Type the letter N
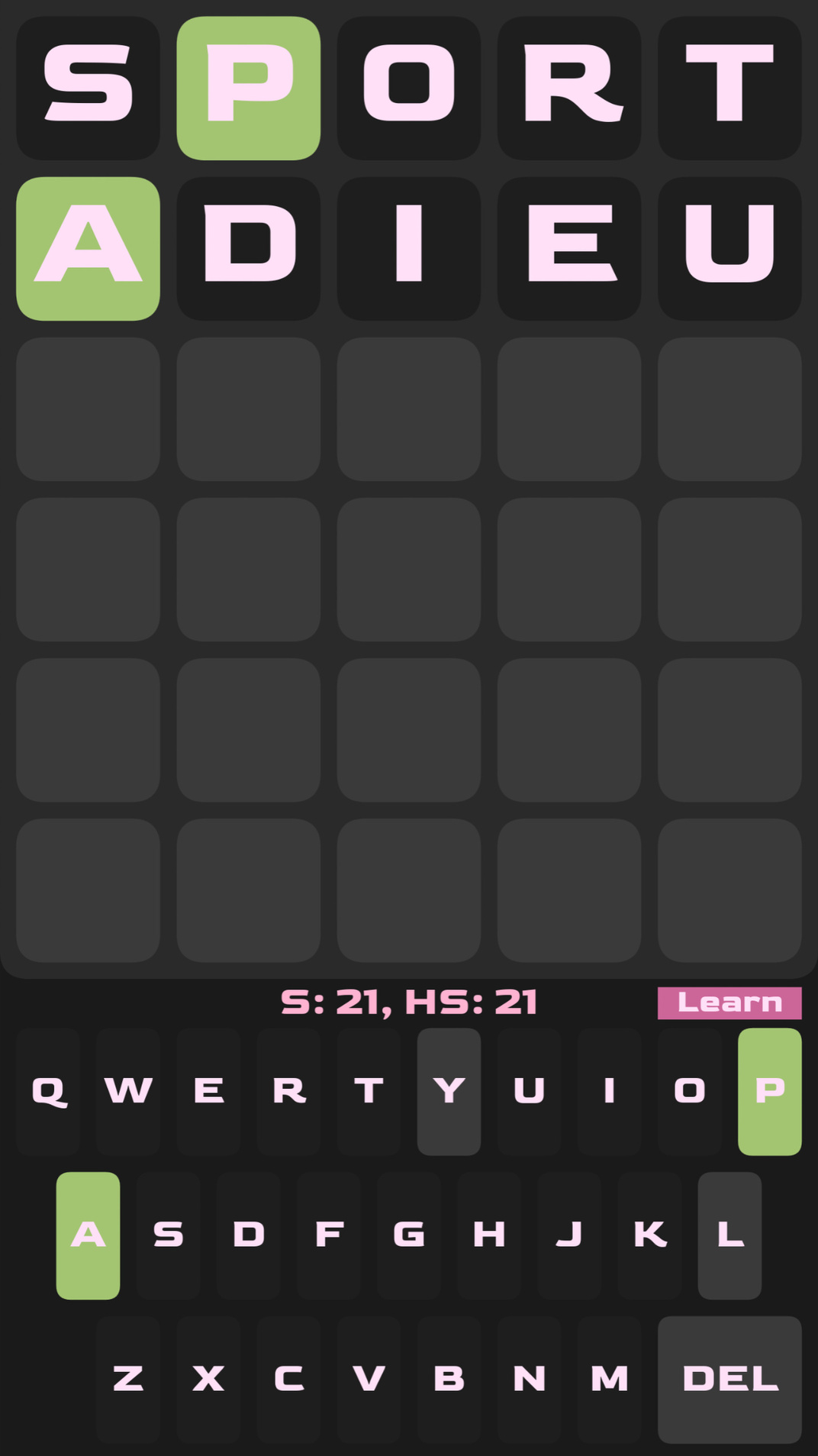This screenshot has height=1456, width=818. [x=529, y=1379]
